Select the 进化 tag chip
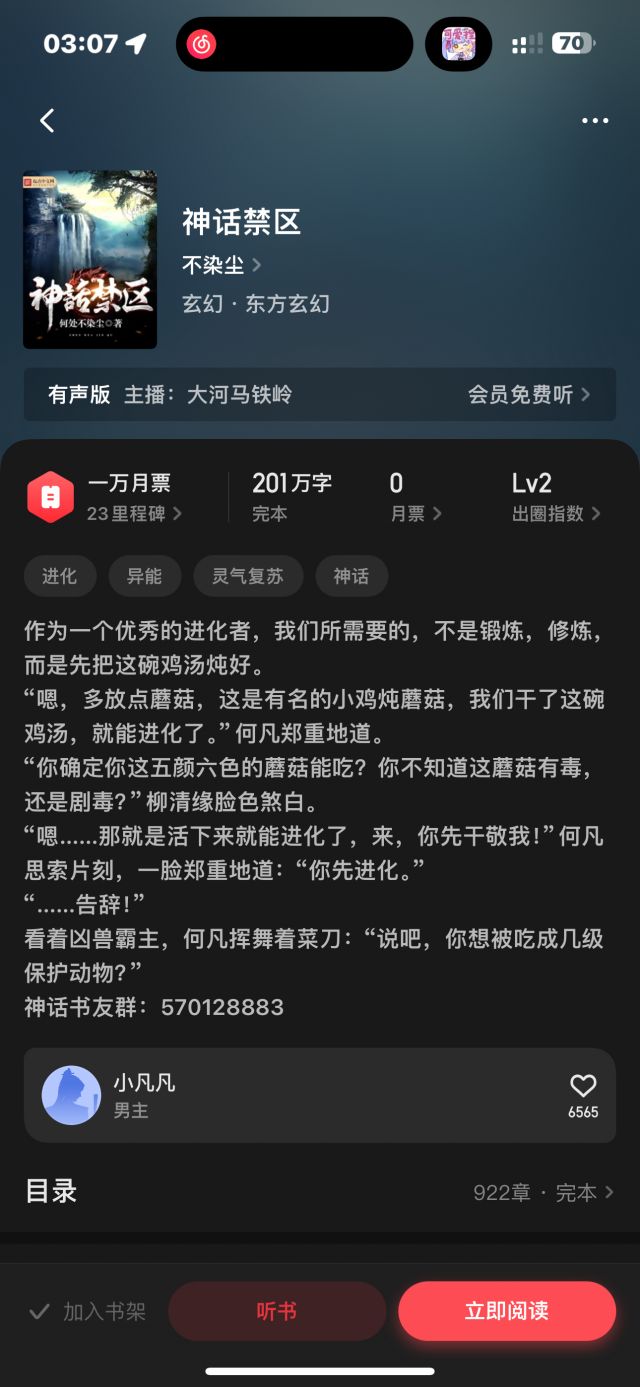 60,576
